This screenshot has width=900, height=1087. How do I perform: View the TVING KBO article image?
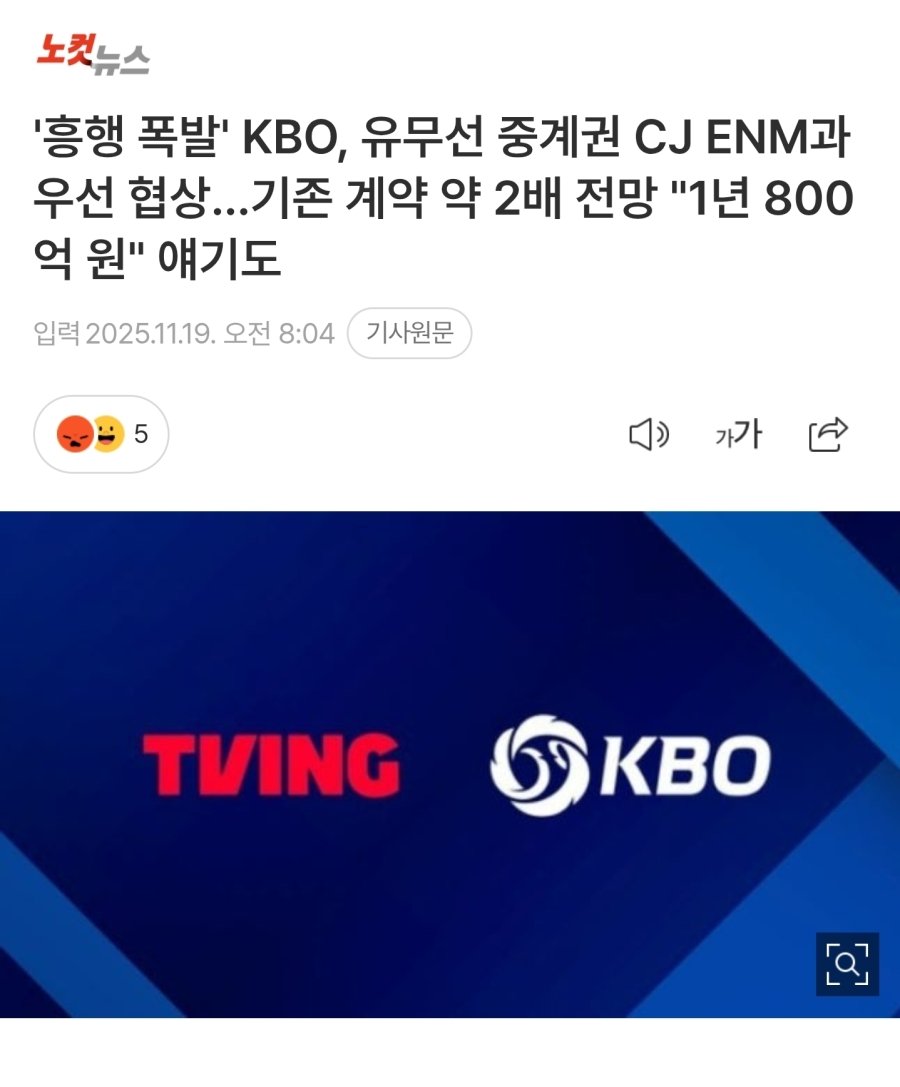tap(450, 763)
